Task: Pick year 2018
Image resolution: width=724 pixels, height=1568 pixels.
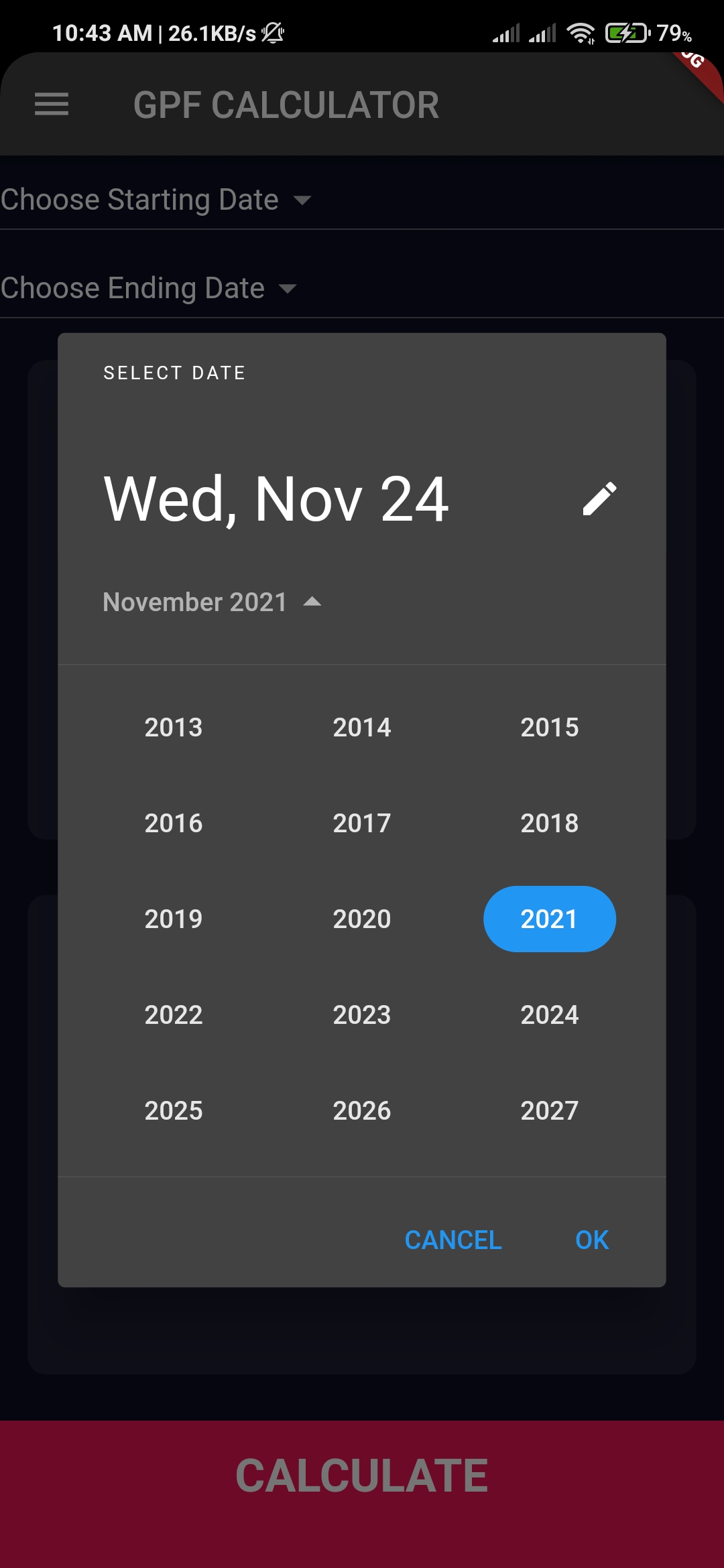Action: tap(549, 824)
